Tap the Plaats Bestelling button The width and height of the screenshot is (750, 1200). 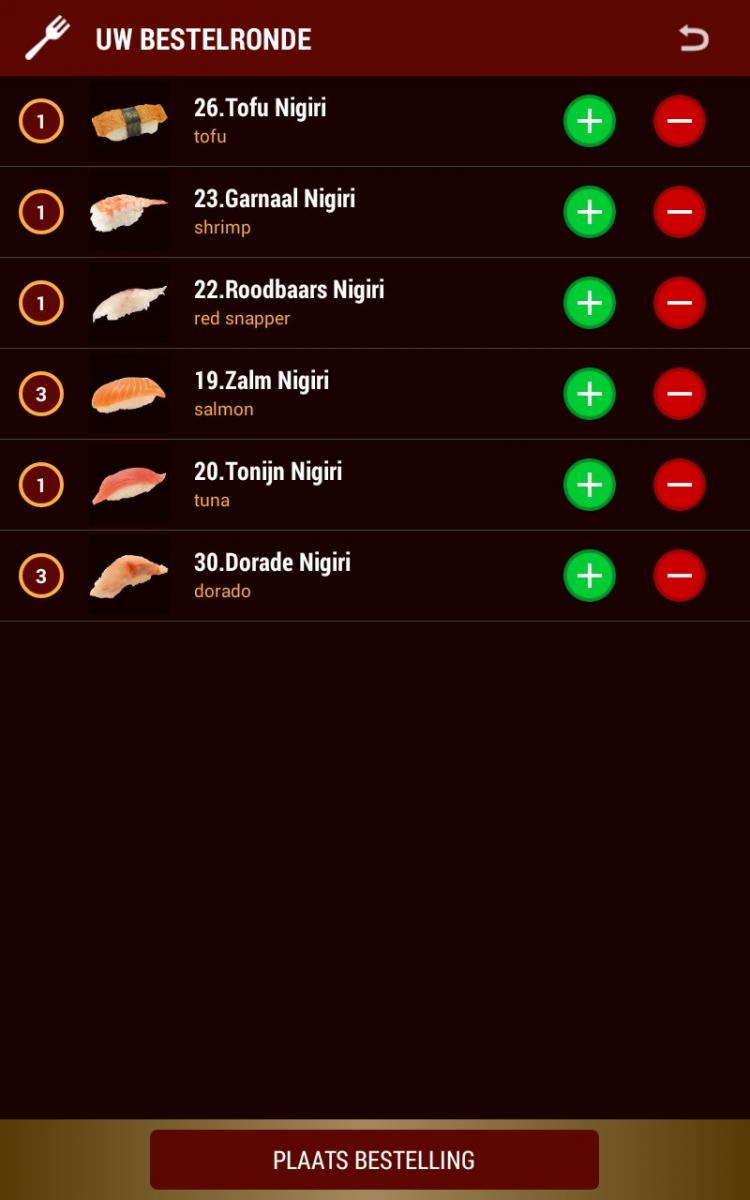point(374,1160)
